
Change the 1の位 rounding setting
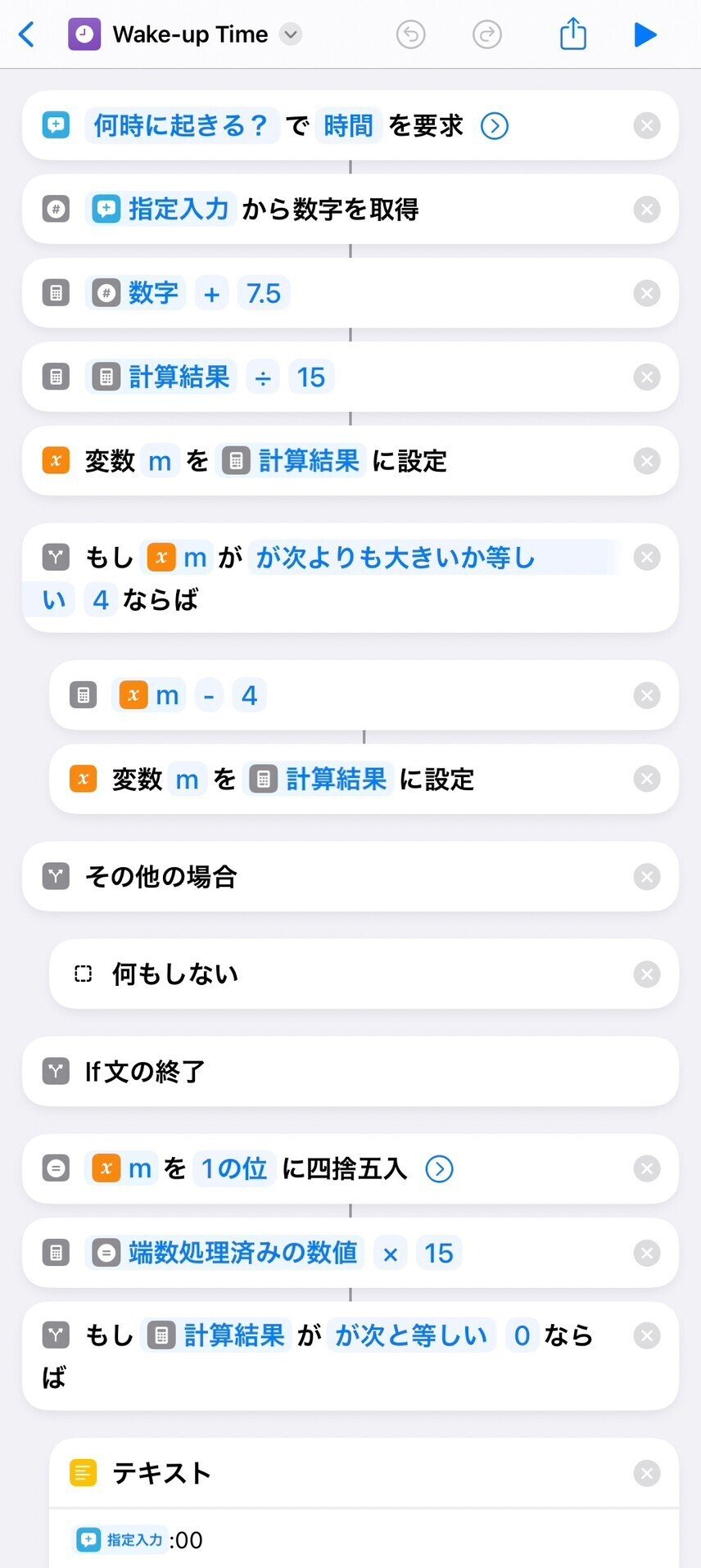tap(234, 1168)
